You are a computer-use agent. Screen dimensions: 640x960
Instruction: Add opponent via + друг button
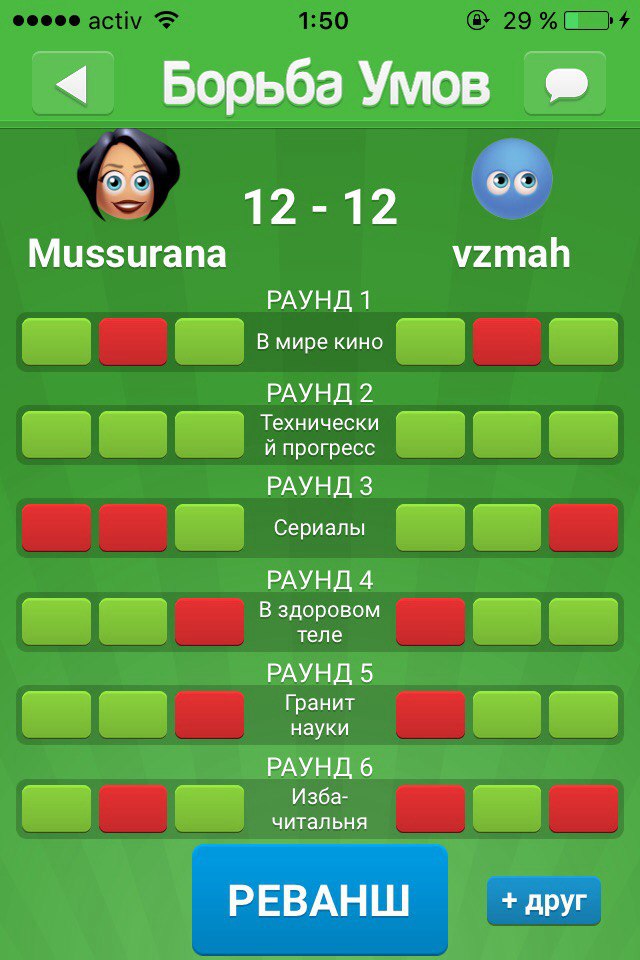[x=544, y=901]
